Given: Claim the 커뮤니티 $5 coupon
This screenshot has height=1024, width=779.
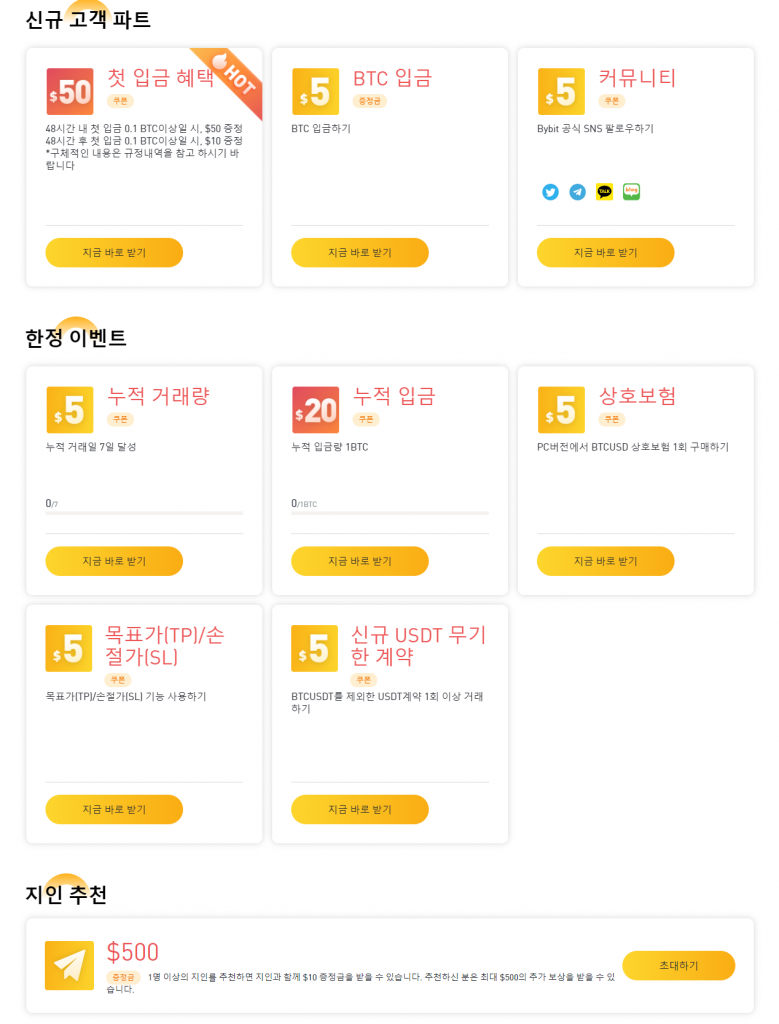Looking at the screenshot, I should pos(605,253).
